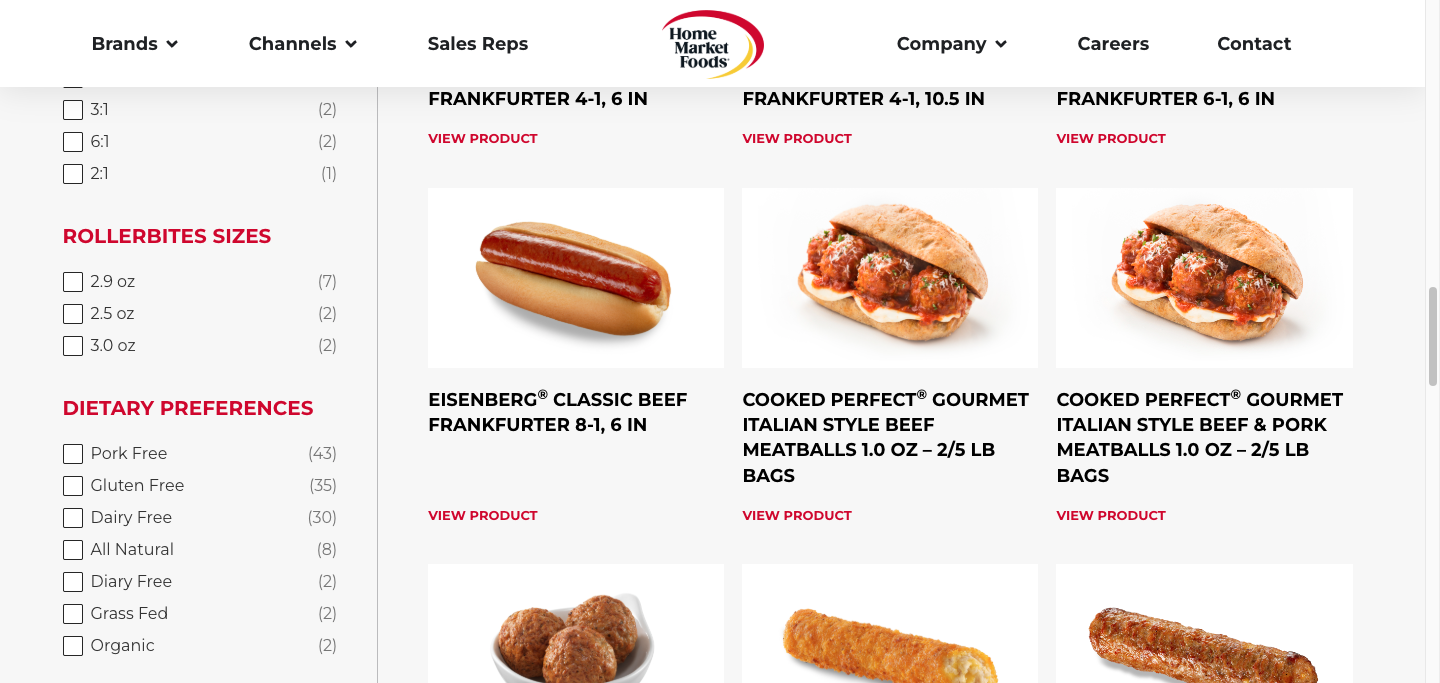The width and height of the screenshot is (1440, 683).
Task: Tick the Grass Fed filter
Action: [x=73, y=614]
